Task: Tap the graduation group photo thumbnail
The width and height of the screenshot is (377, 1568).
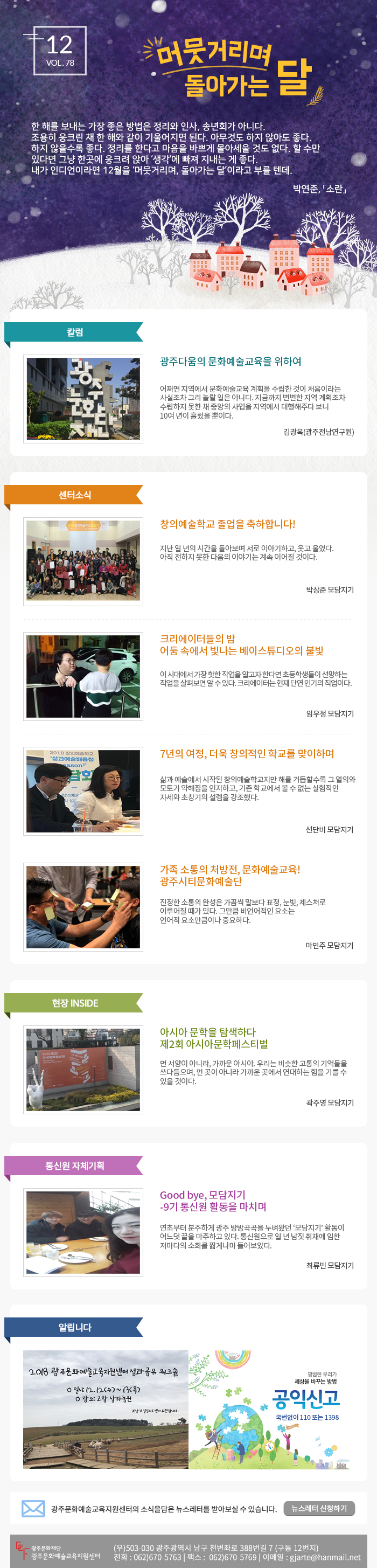Action: point(83,561)
